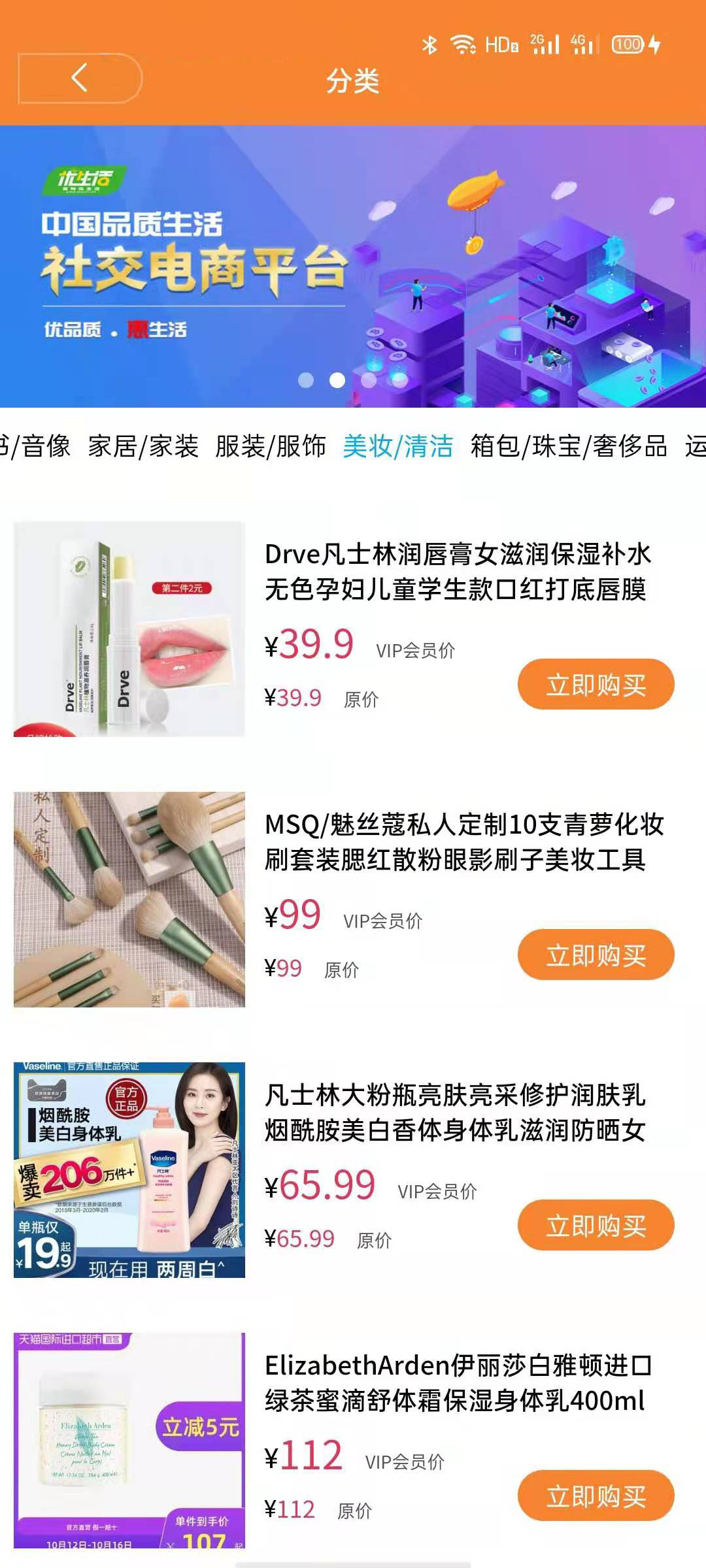This screenshot has height=1568, width=706.
Task: Tap the charging lightning icon in status bar
Action: [655, 44]
